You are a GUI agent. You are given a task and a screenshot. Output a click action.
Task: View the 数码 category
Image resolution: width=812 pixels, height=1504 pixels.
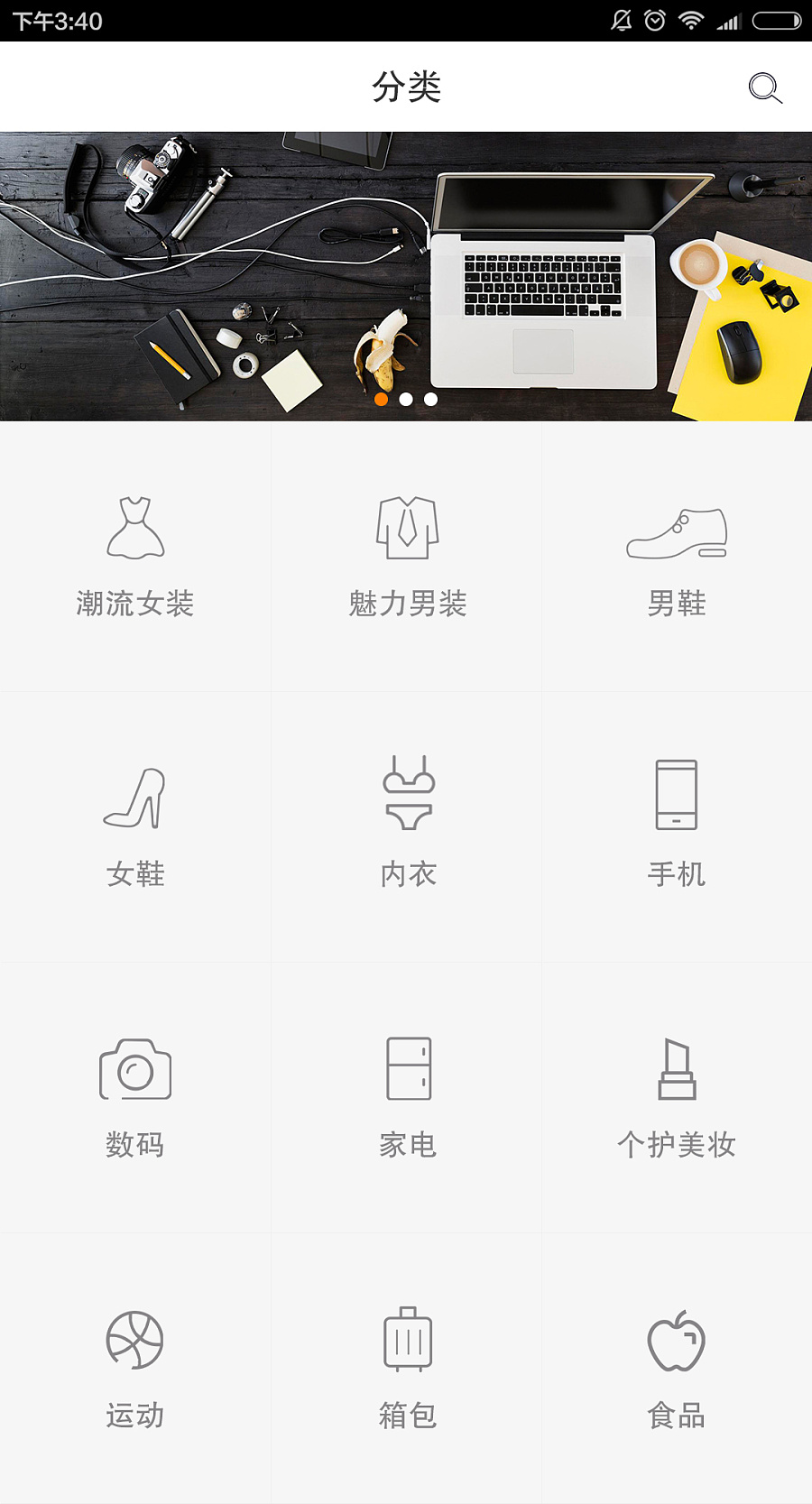pos(135,1098)
